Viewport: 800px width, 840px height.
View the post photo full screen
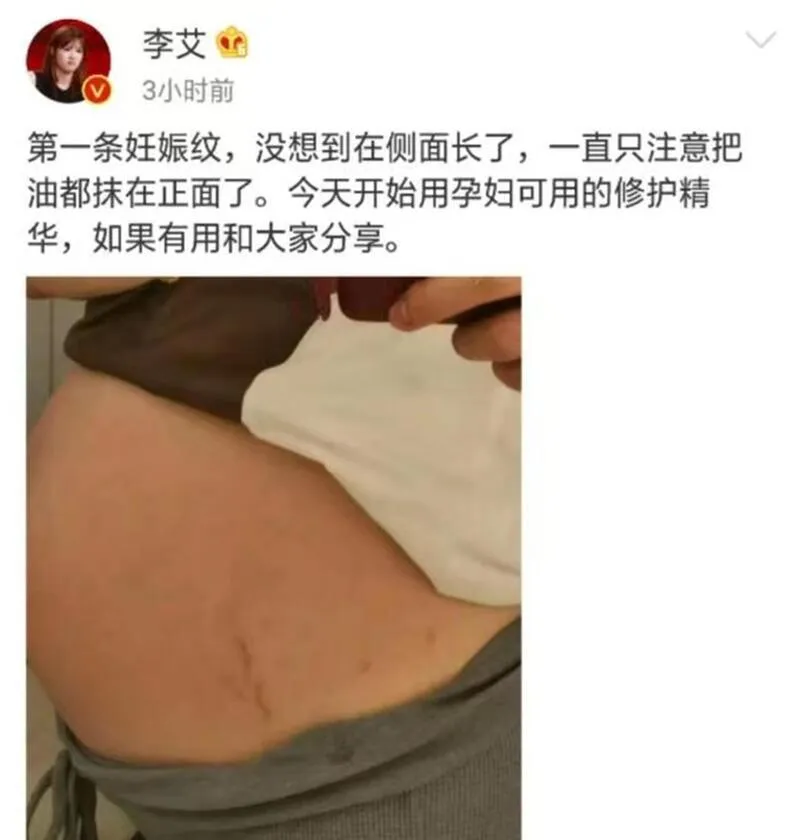[x=273, y=557]
